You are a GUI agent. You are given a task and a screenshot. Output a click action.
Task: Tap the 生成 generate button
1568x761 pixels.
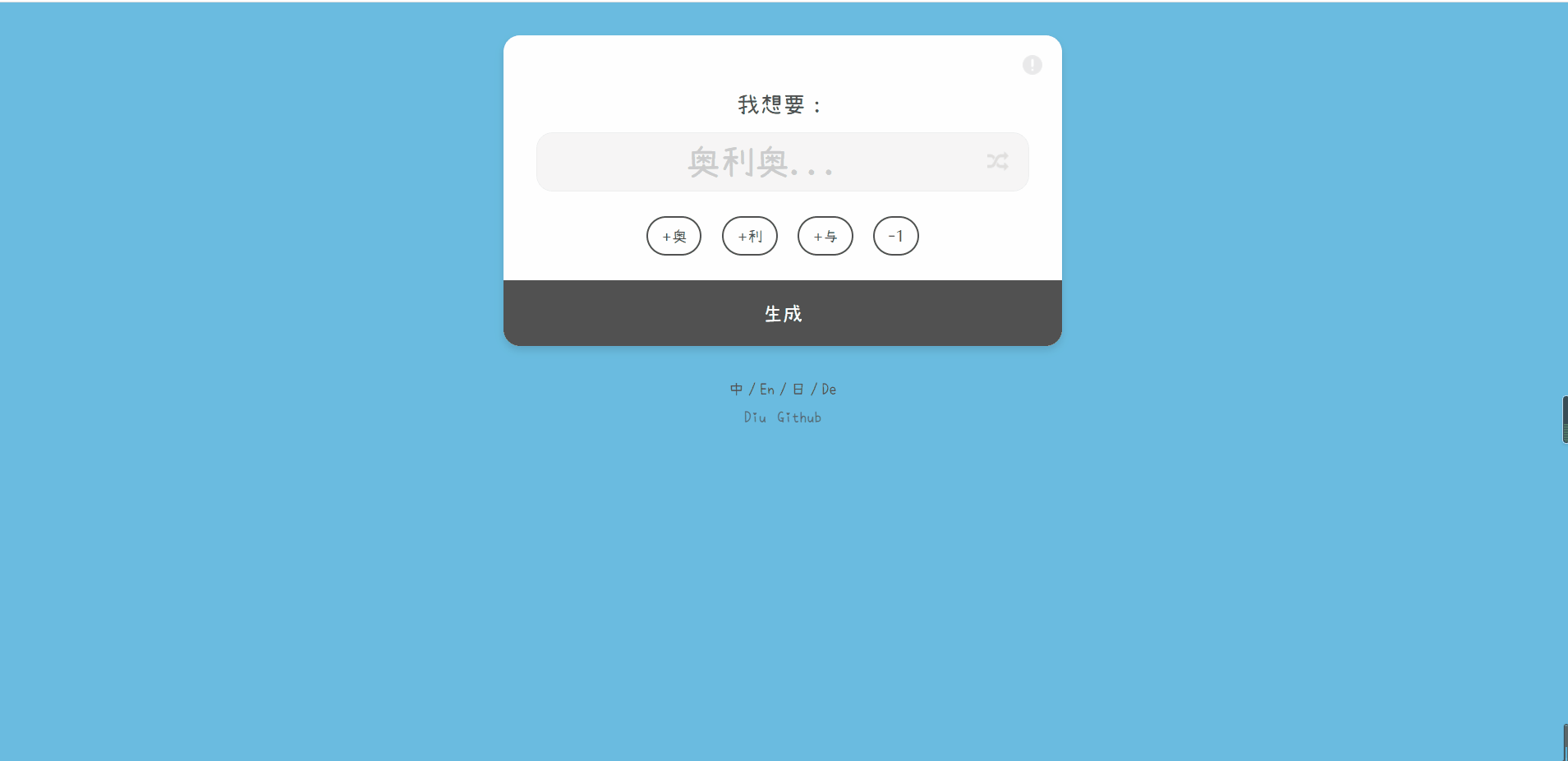click(x=782, y=313)
